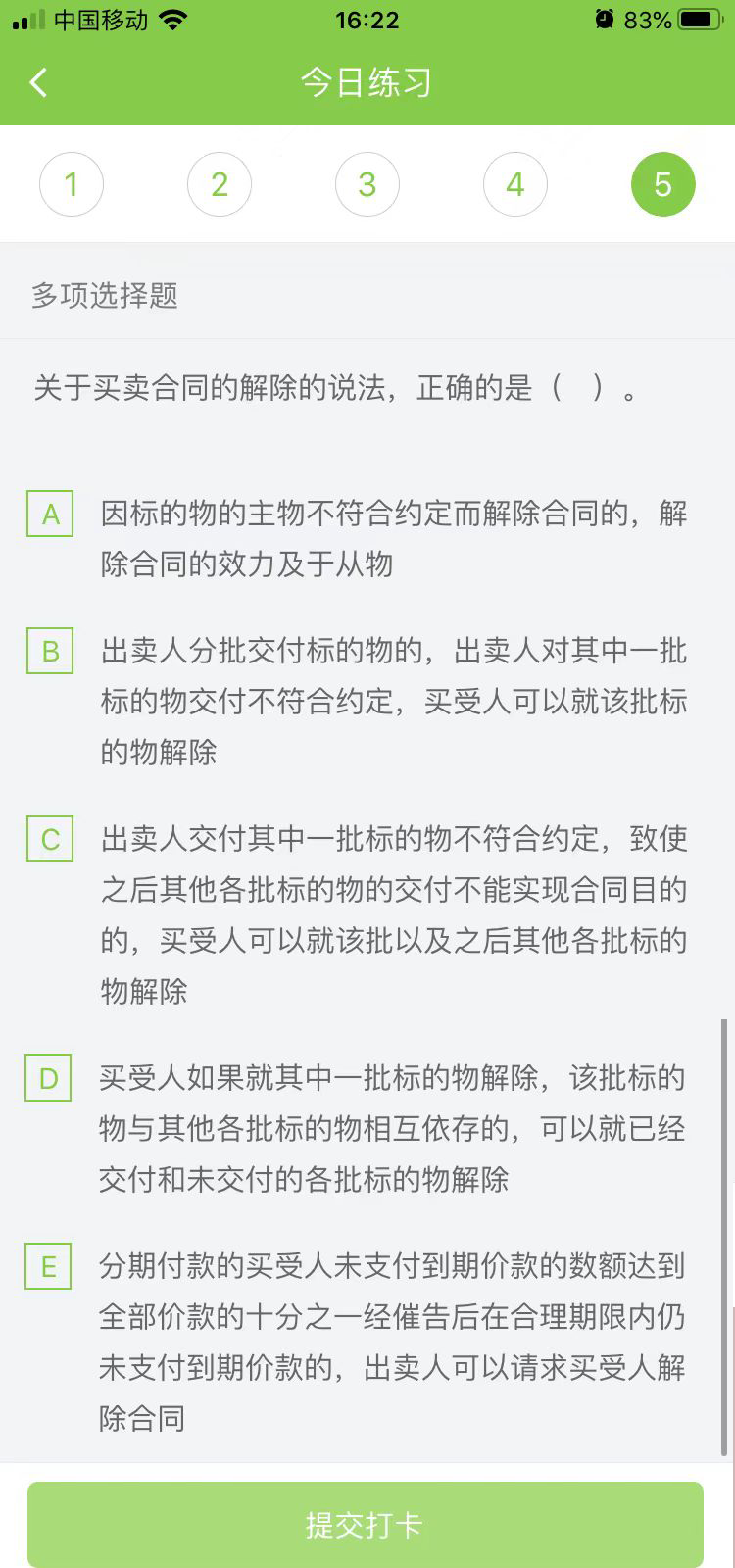Tick answer option E

click(48, 1267)
